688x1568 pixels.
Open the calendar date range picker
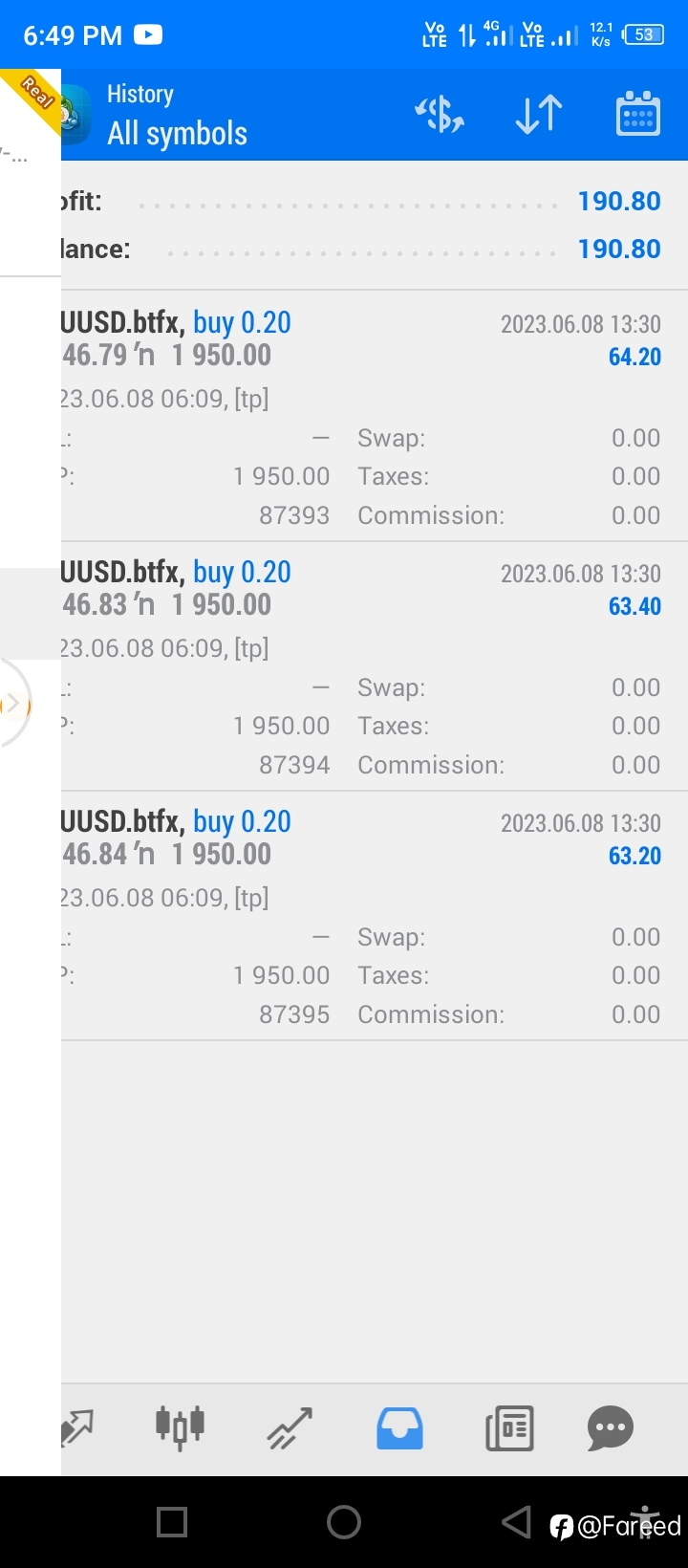[x=638, y=115]
